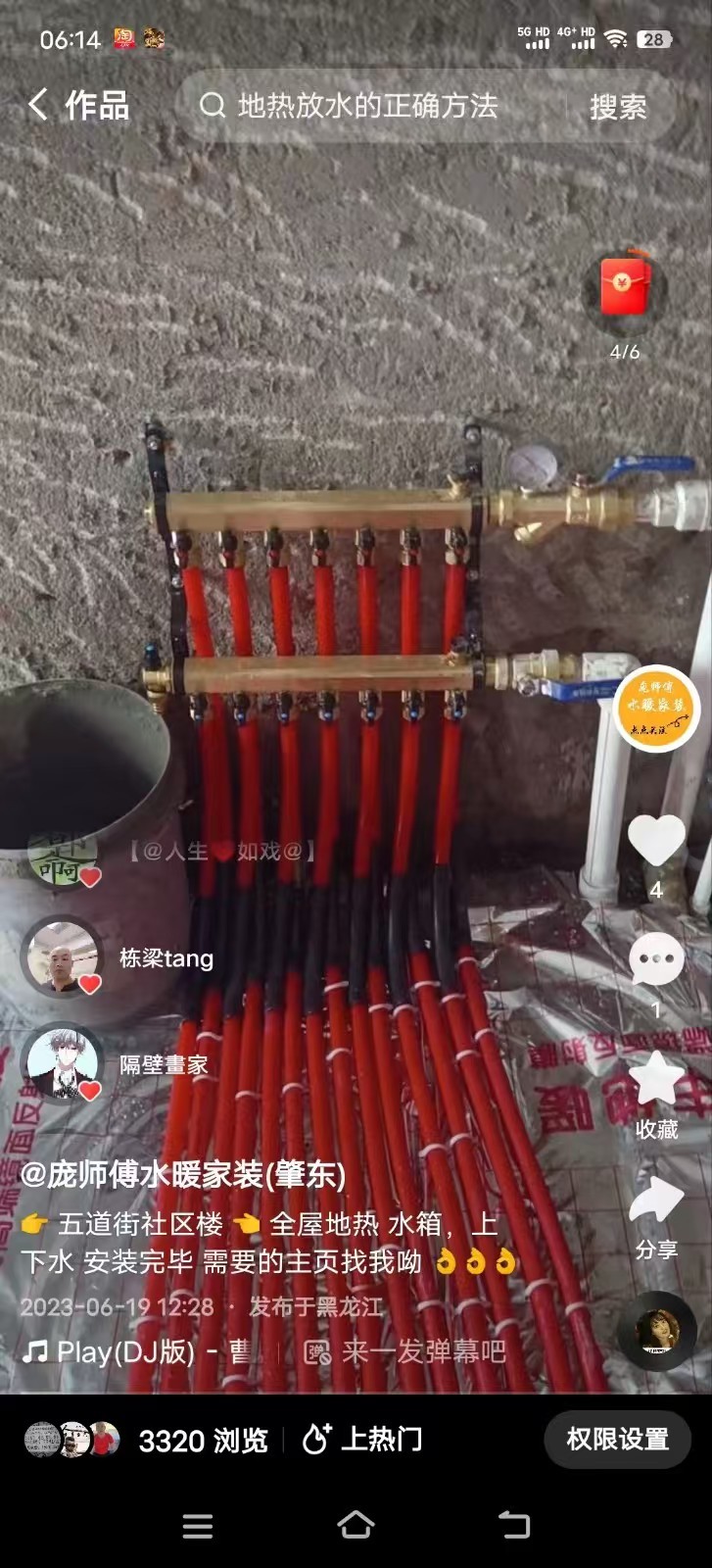
Task: Tap the 搜索 button
Action: click(x=618, y=107)
